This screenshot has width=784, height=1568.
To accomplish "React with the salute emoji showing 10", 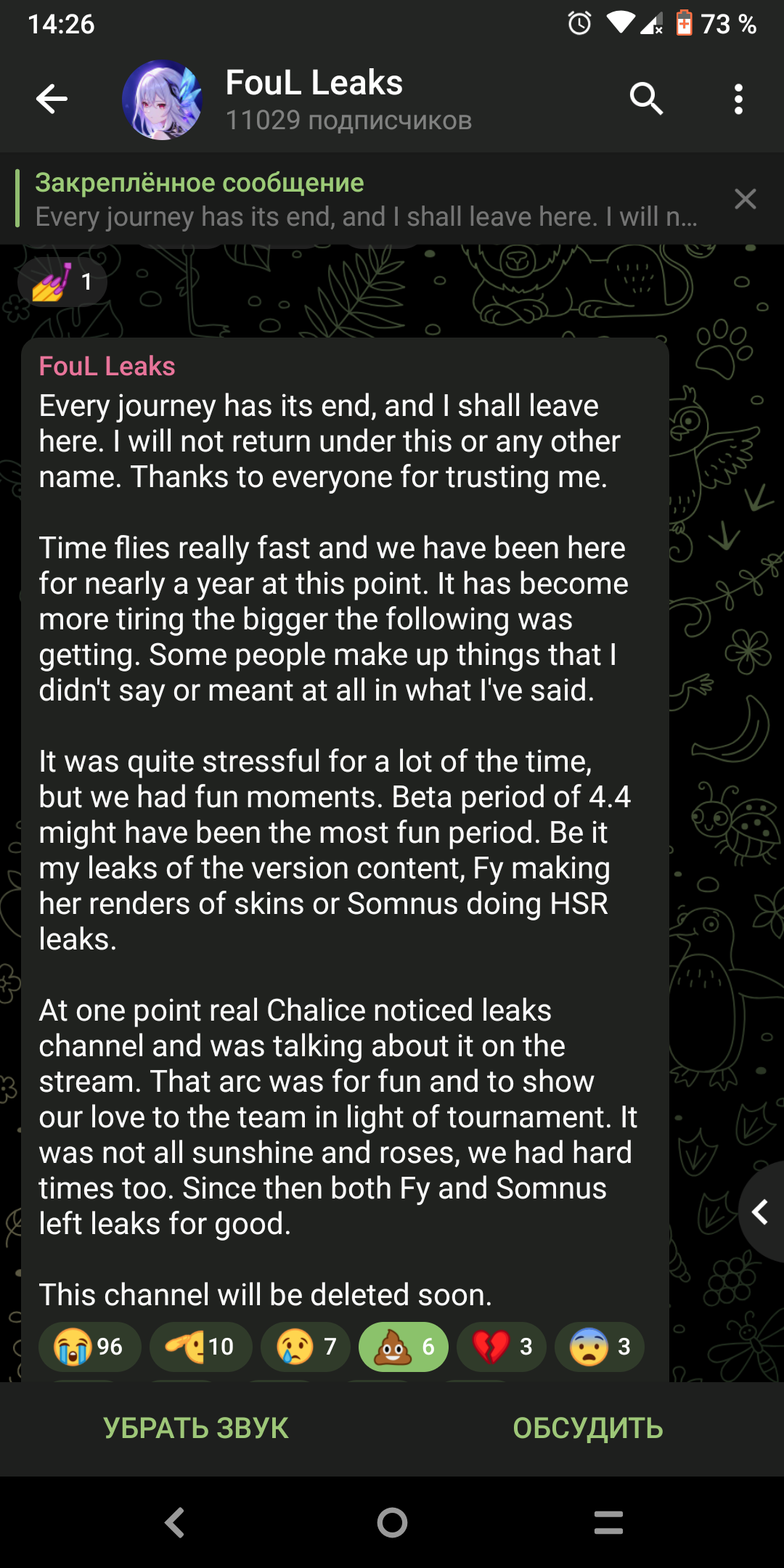I will coord(200,1347).
